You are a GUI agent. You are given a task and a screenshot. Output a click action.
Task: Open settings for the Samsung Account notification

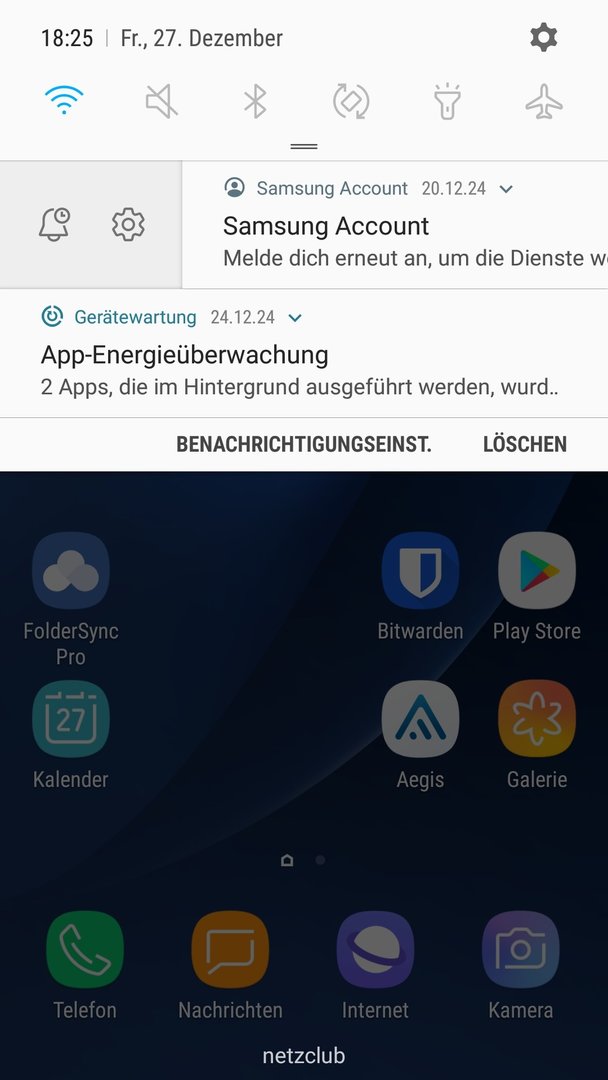(x=128, y=224)
